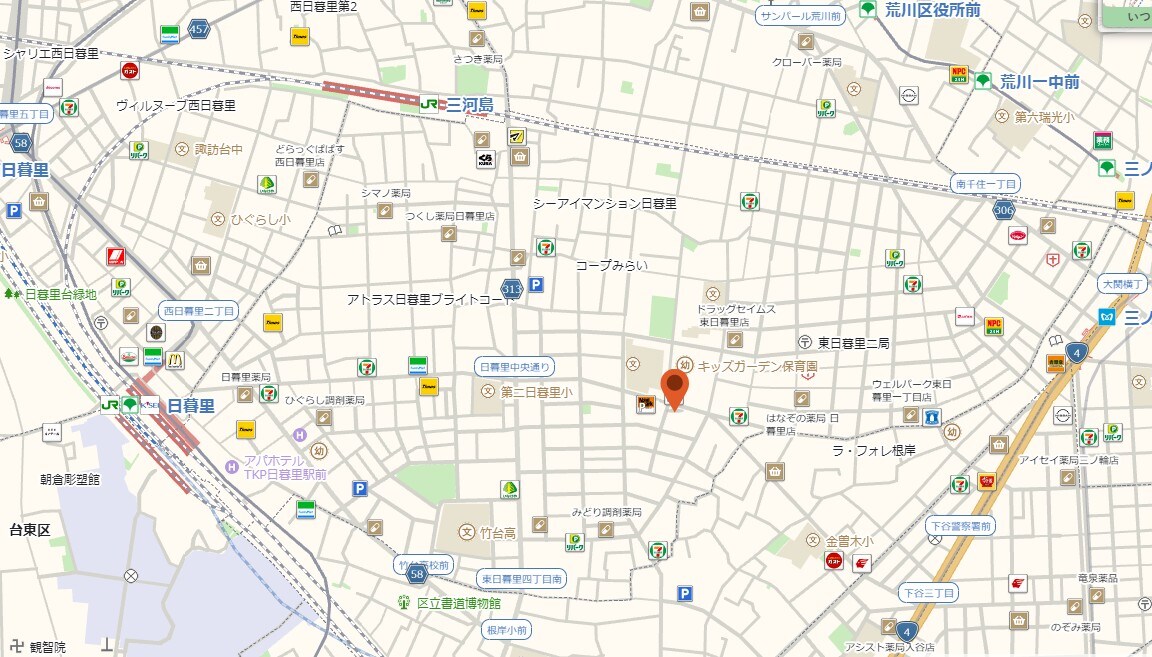Tap the 荒川区役所前 tram stop

click(x=930, y=10)
